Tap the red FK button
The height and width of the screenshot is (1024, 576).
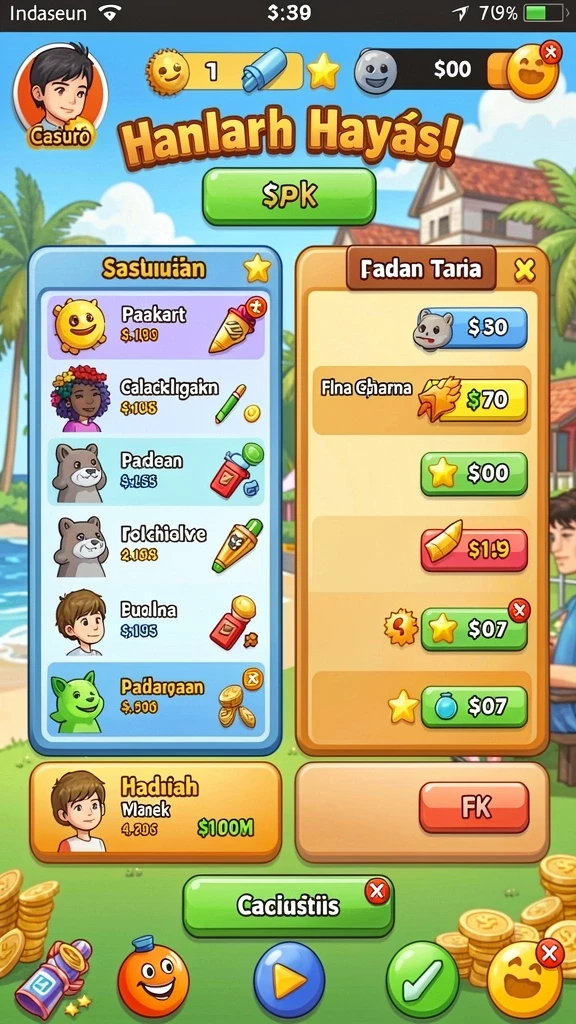pos(474,807)
